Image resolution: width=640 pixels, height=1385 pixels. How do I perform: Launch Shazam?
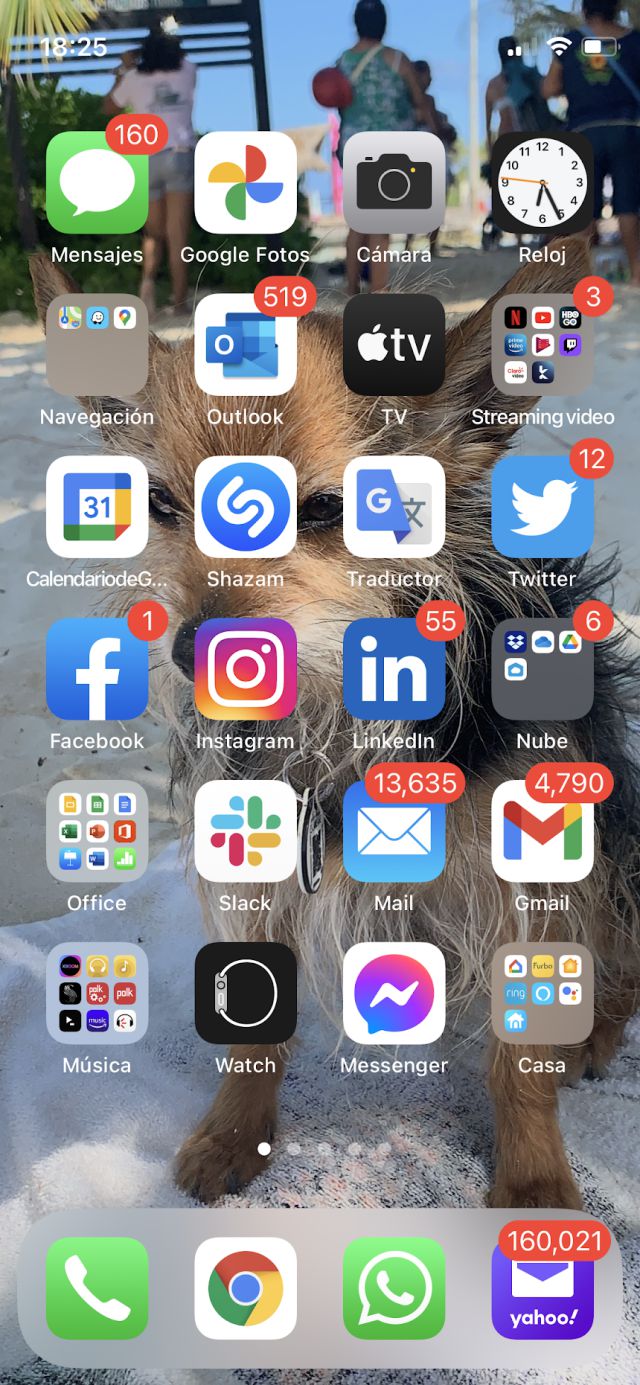point(245,507)
